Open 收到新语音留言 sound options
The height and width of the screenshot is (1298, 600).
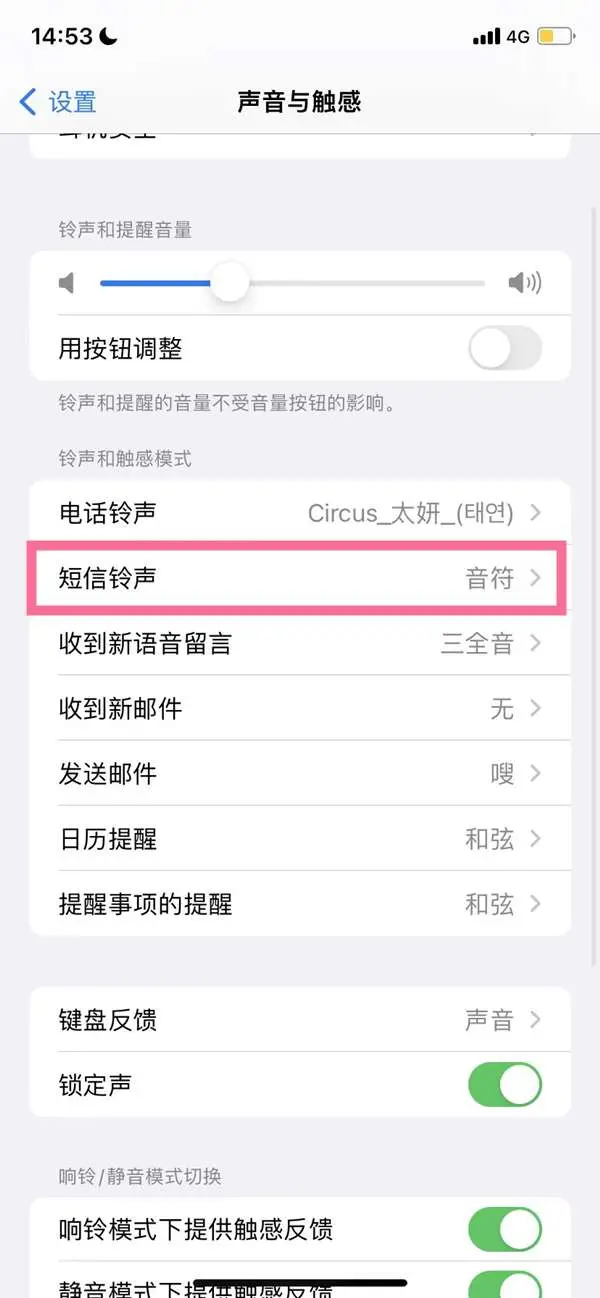(300, 643)
